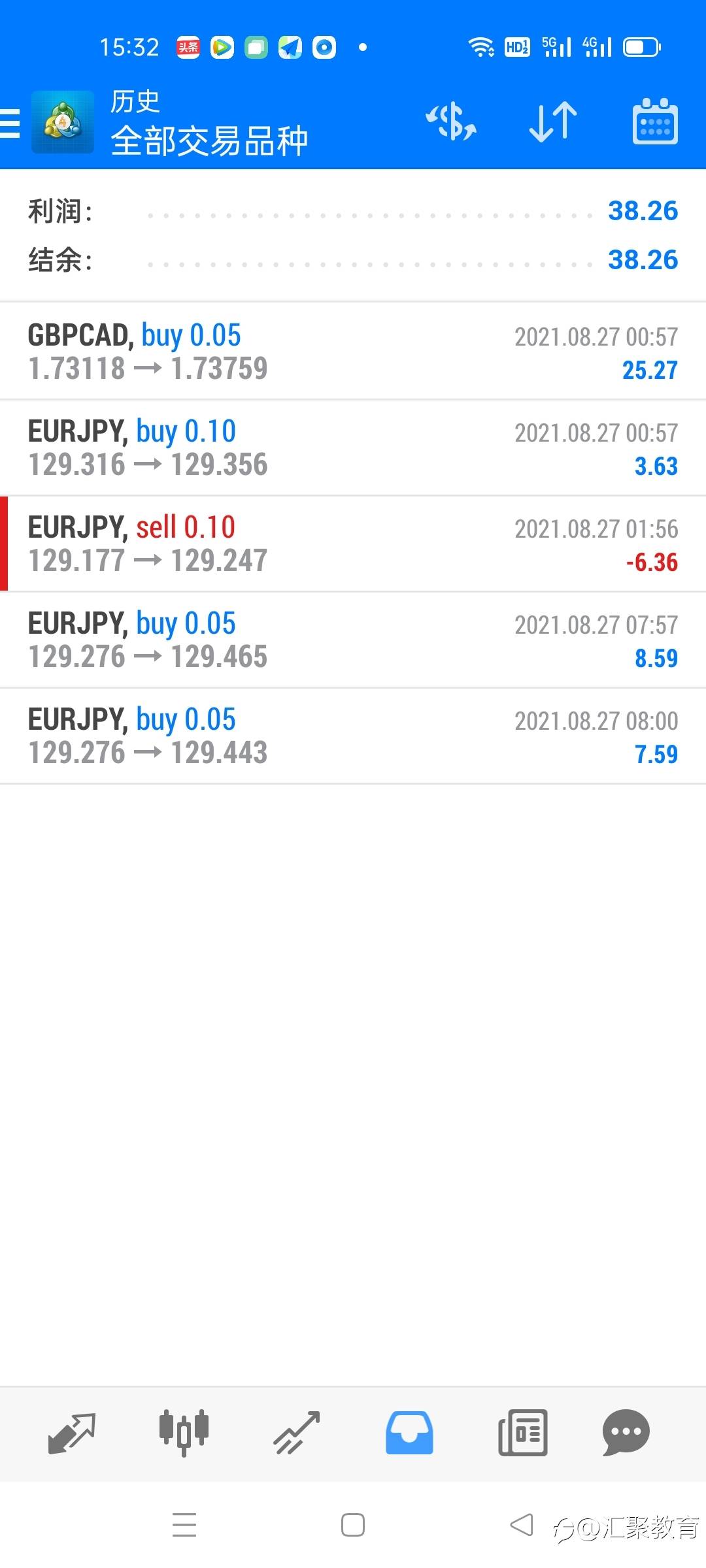Image resolution: width=706 pixels, height=1568 pixels.
Task: Open the system recent apps button
Action: [x=184, y=1525]
